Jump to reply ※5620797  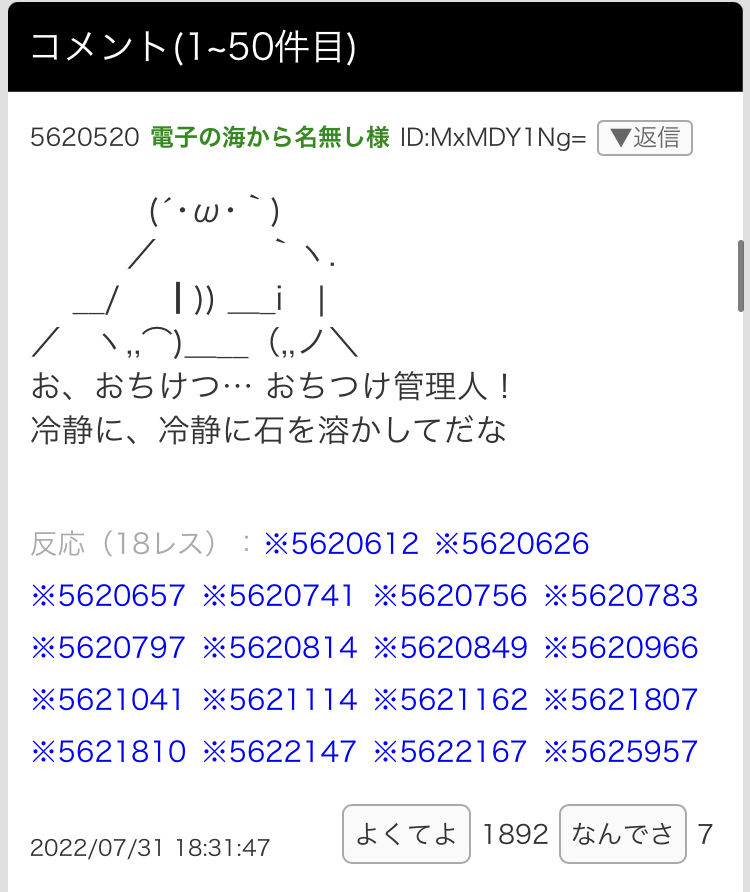click(108, 648)
